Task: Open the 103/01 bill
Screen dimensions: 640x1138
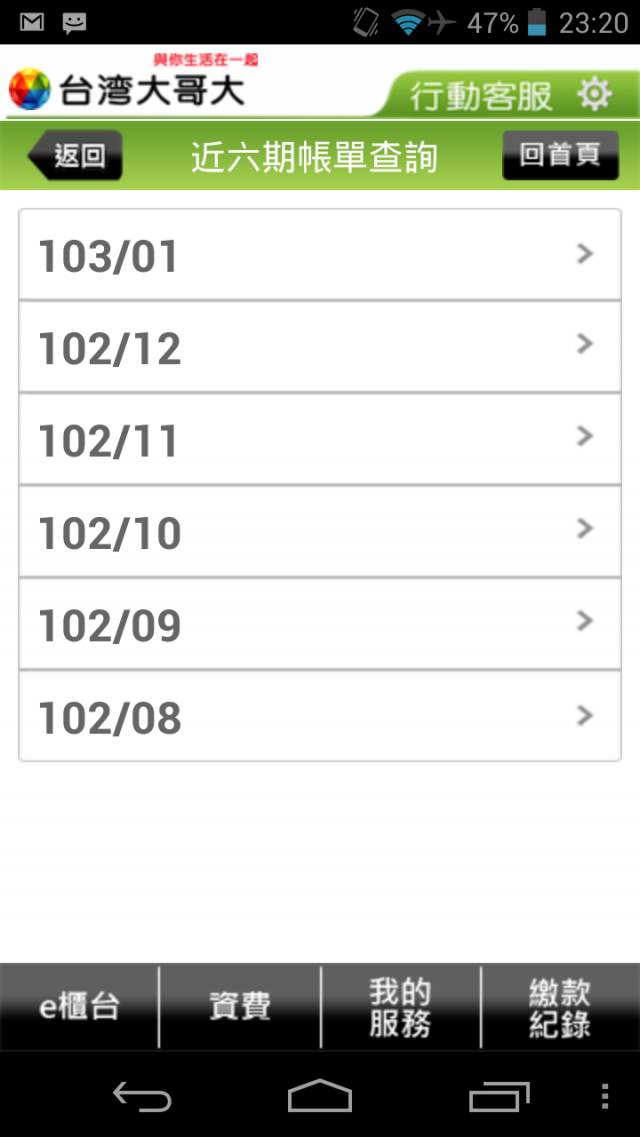Action: (x=320, y=254)
